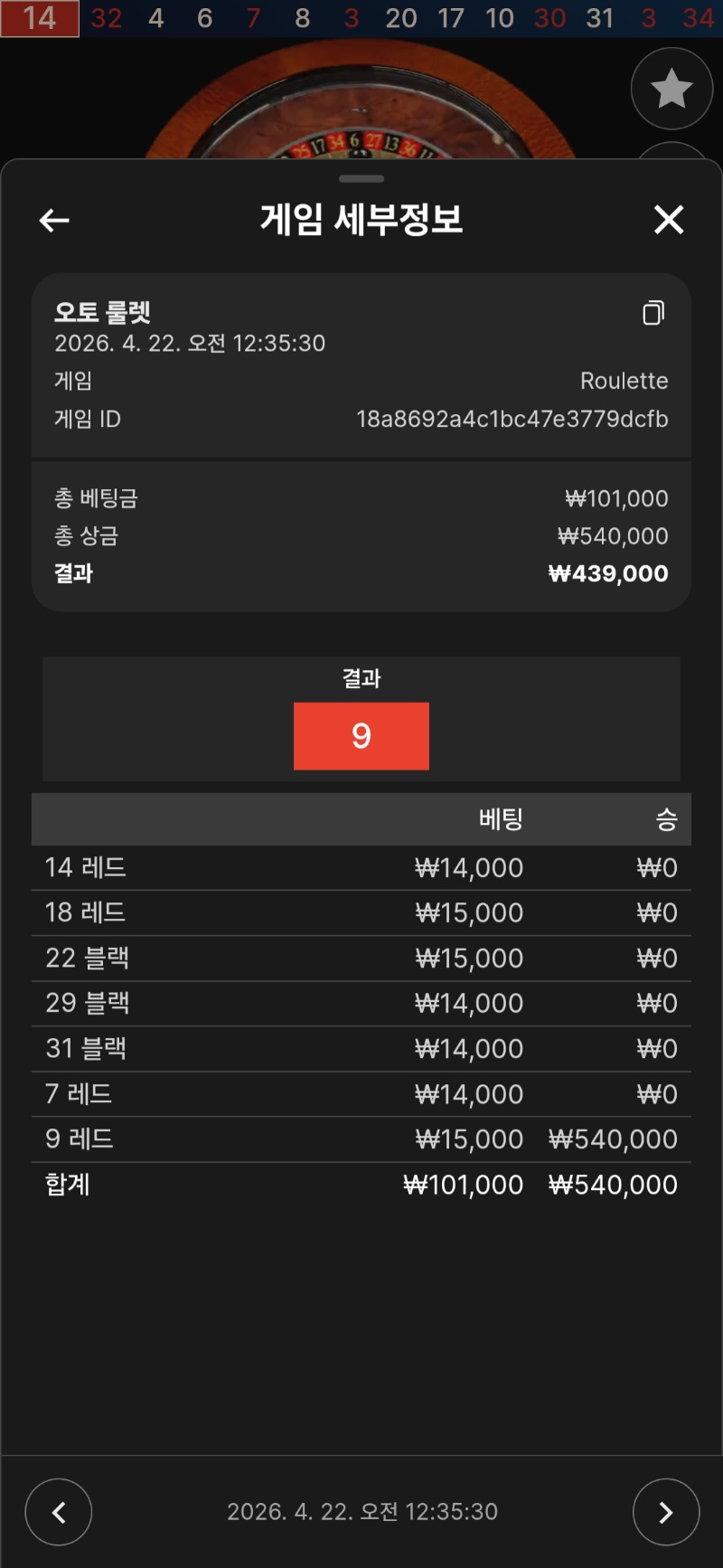Close the game details sheet
The height and width of the screenshot is (1568, 723).
[x=669, y=220]
